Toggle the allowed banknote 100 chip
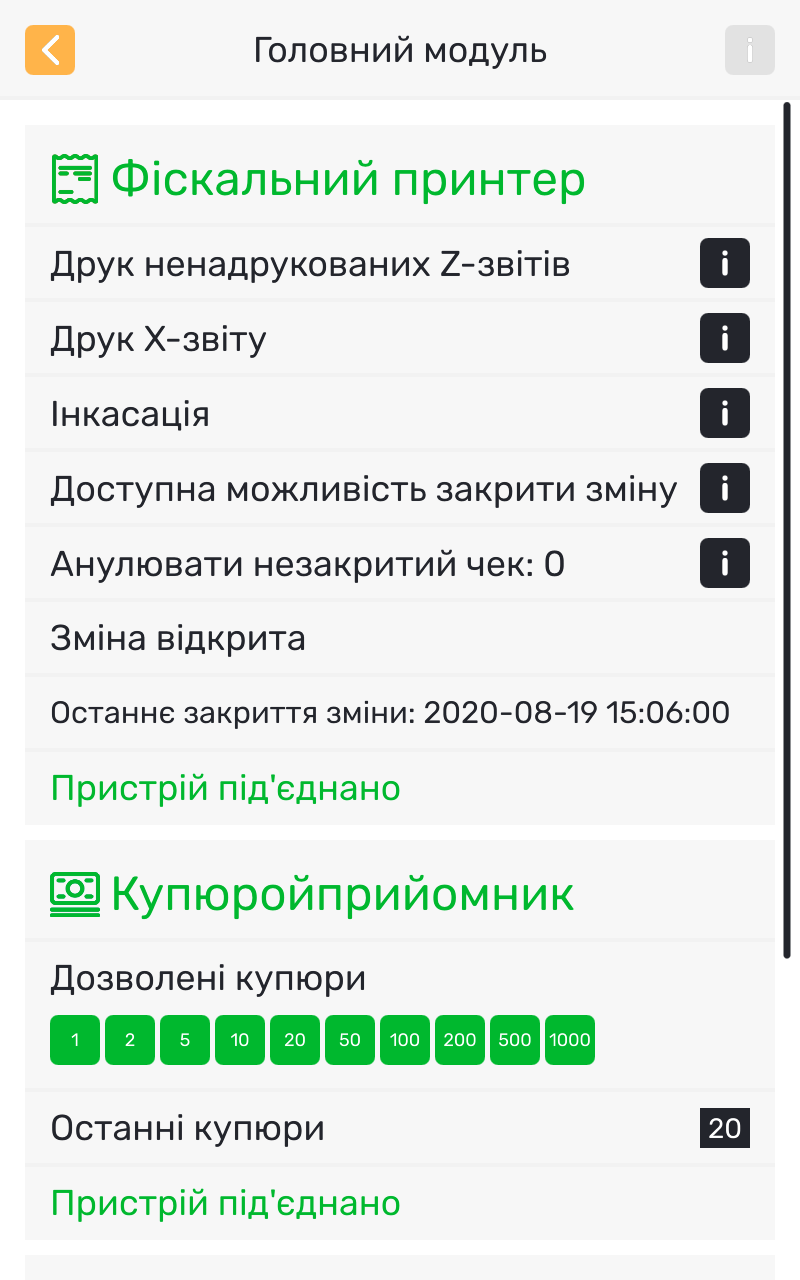The image size is (800, 1280). [x=405, y=1040]
